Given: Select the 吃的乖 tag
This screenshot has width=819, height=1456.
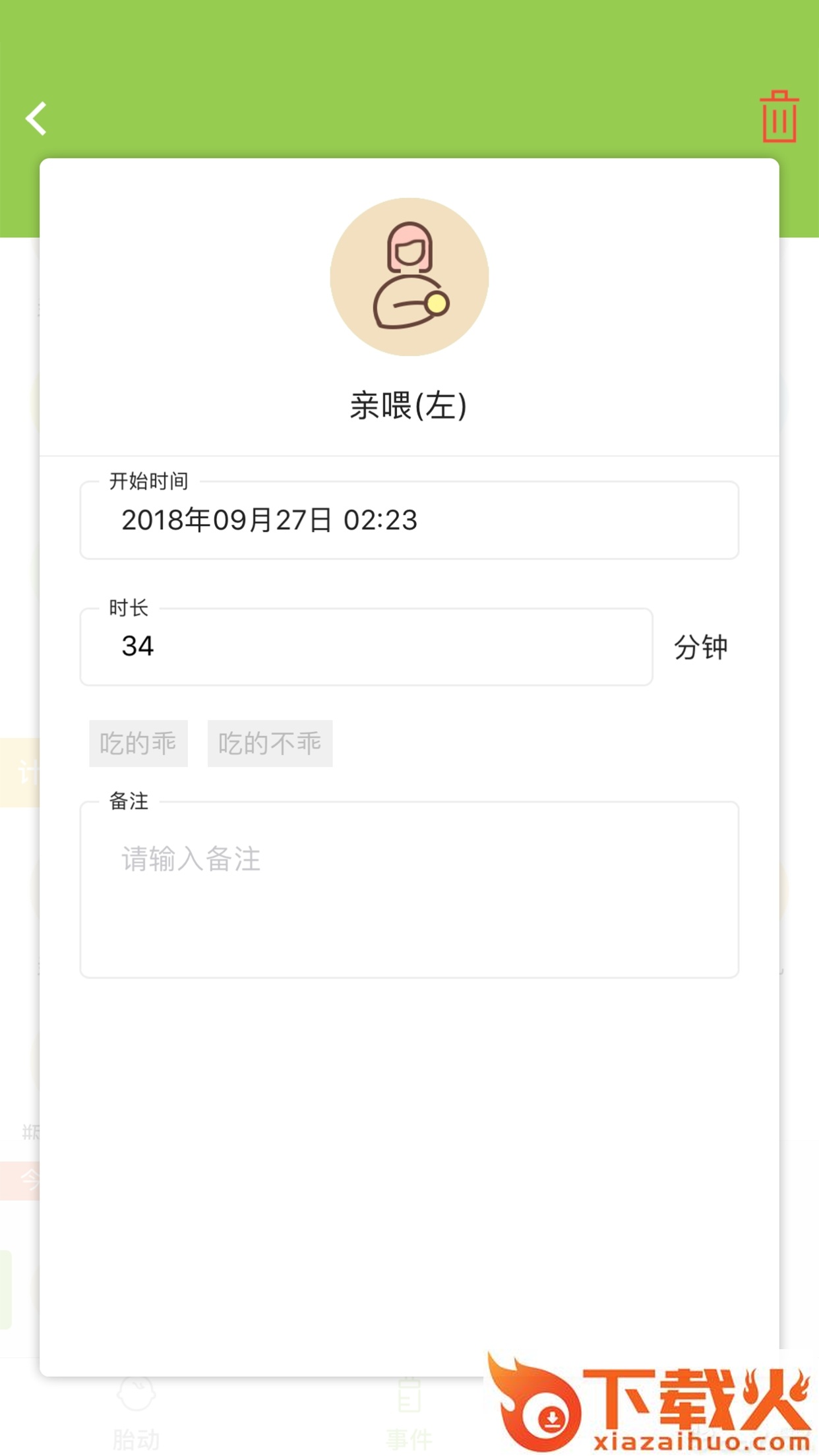Looking at the screenshot, I should click(x=138, y=744).
